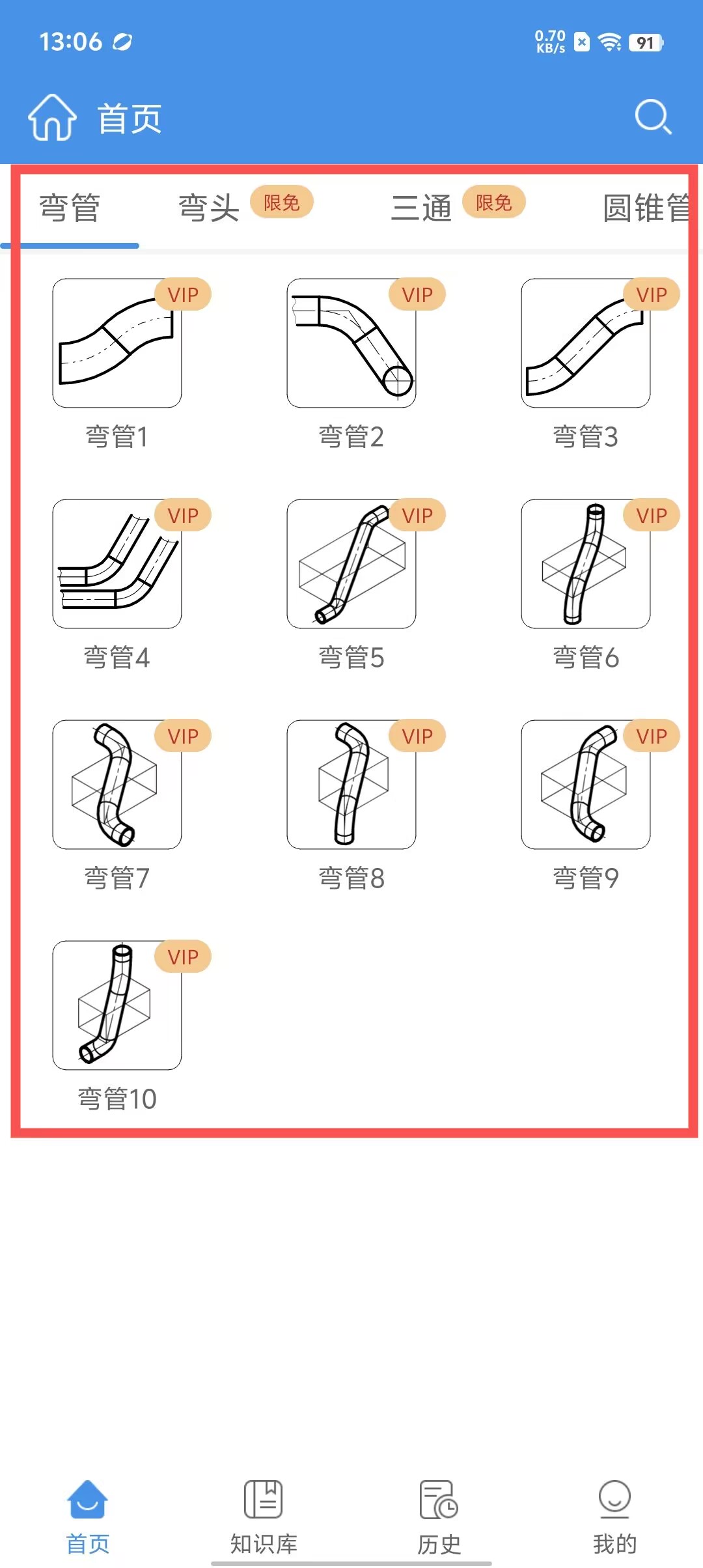This screenshot has width=703, height=1568.
Task: Switch to the 三通 tab
Action: (x=421, y=208)
